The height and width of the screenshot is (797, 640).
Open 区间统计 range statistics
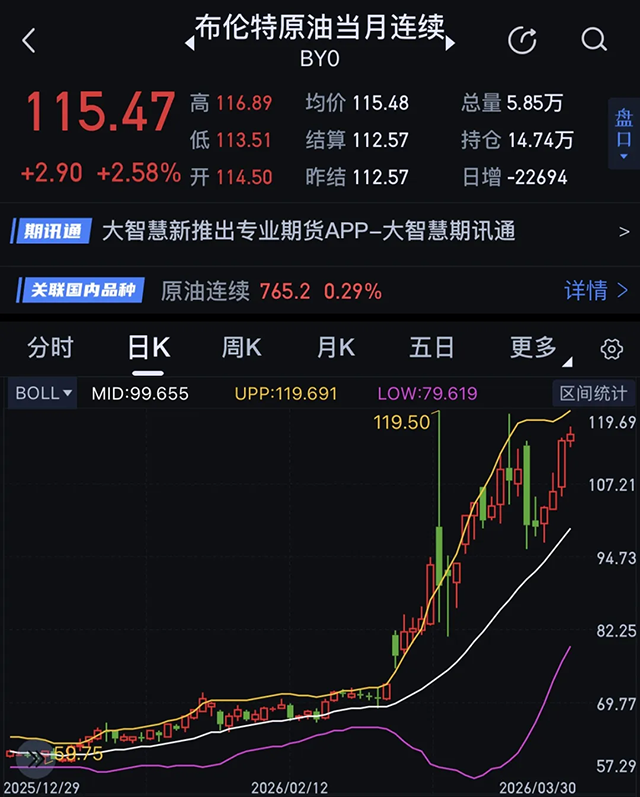(593, 393)
